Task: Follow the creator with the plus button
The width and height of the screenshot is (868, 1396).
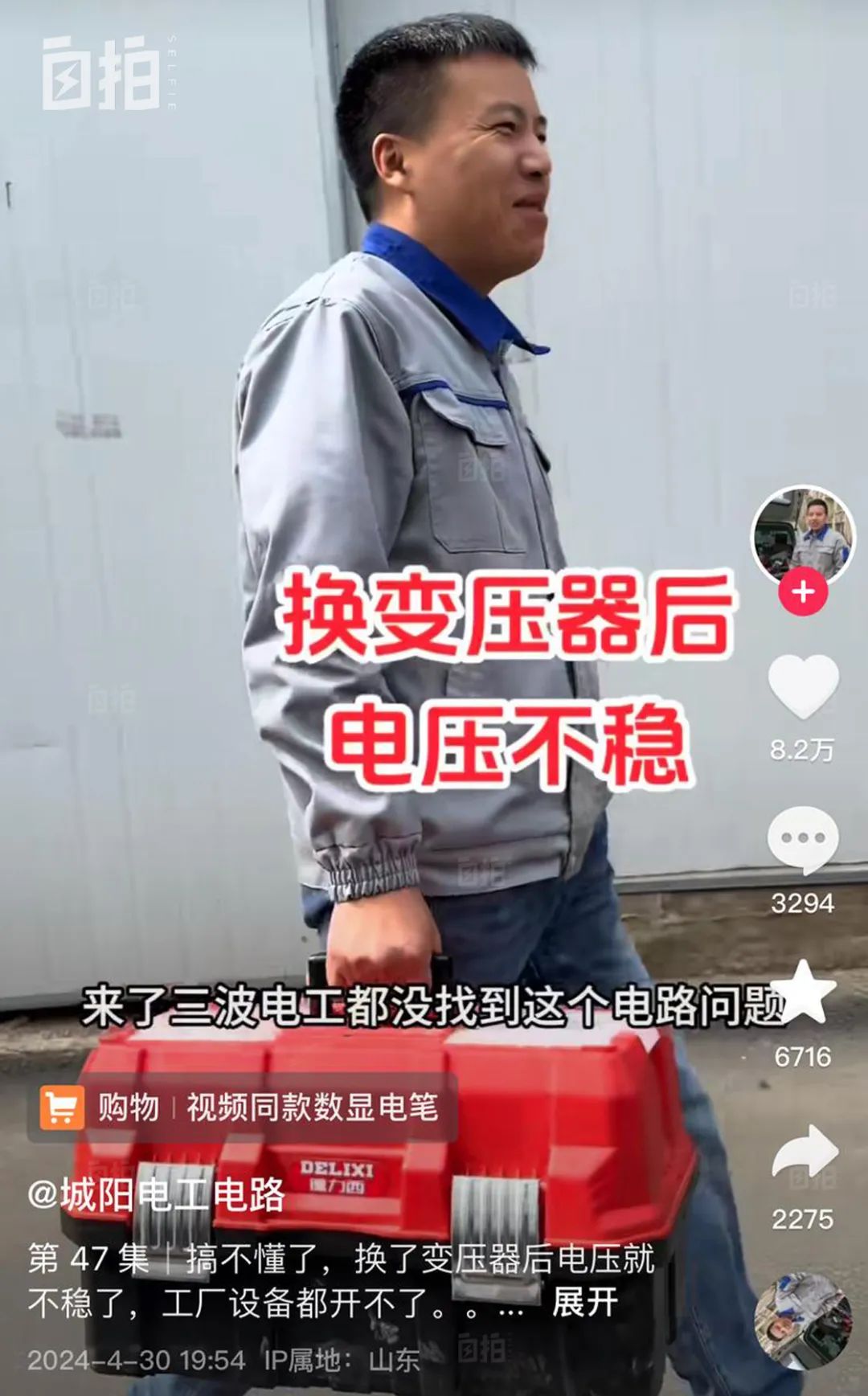Action: click(802, 592)
